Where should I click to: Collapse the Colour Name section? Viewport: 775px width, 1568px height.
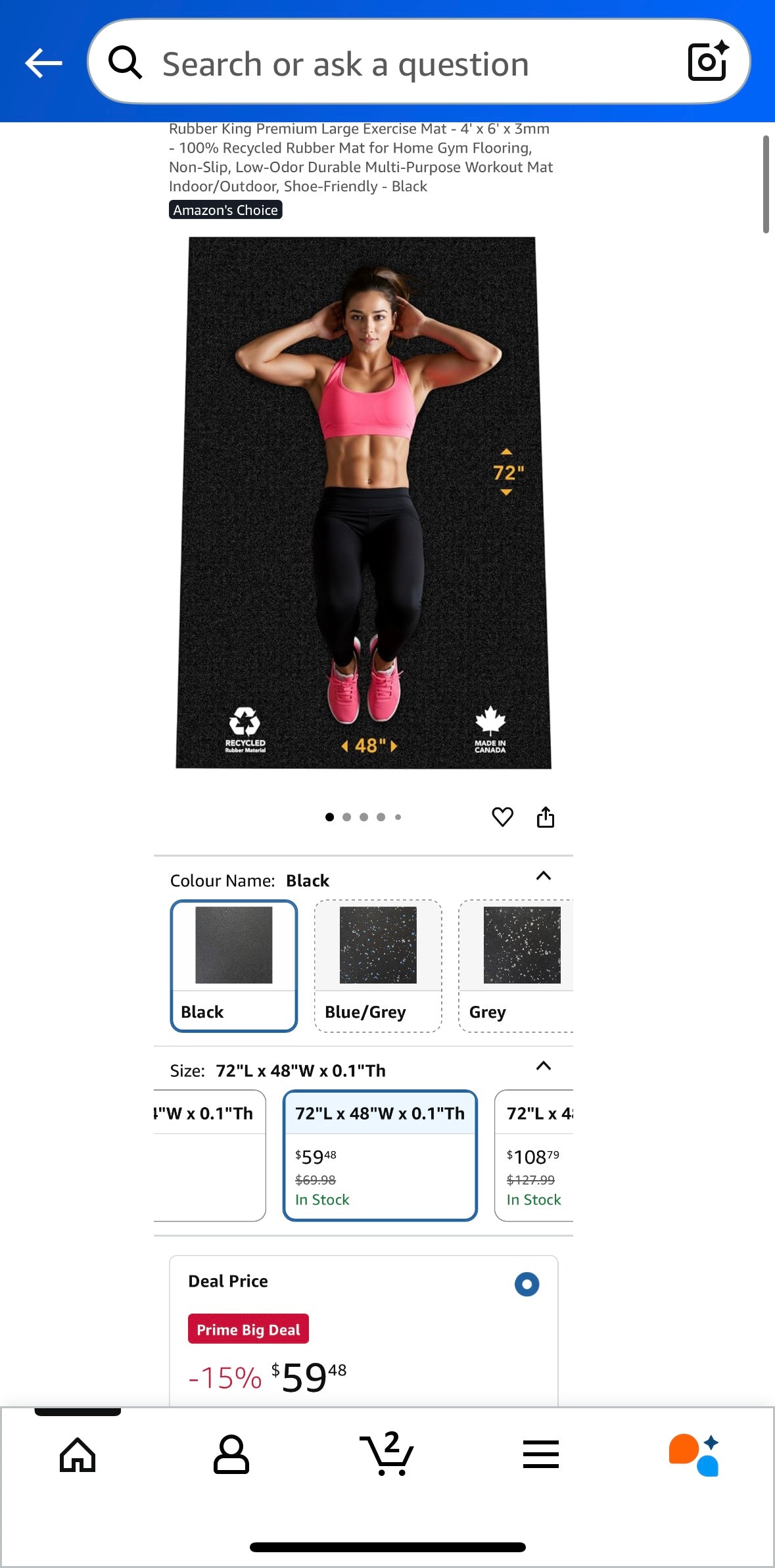click(543, 876)
